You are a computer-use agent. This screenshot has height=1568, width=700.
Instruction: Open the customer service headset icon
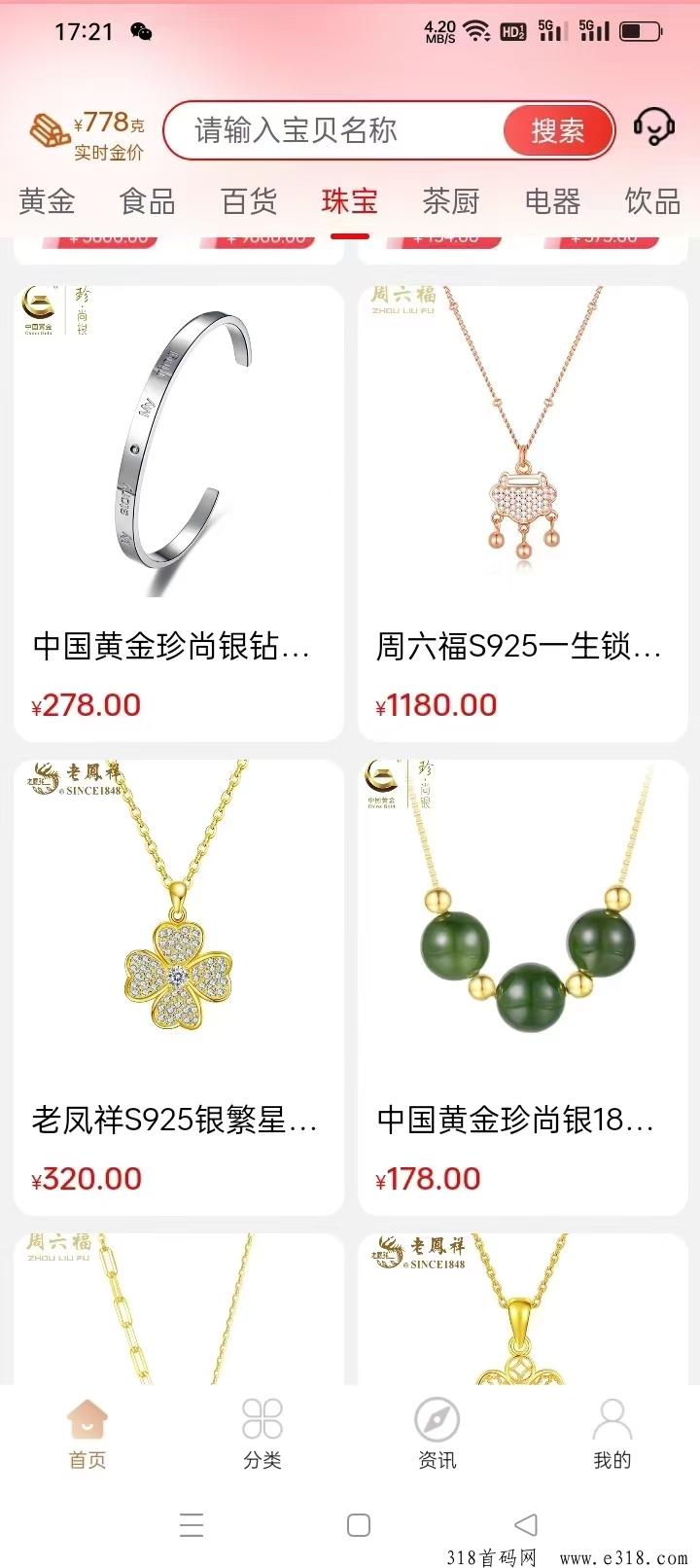coord(653,127)
